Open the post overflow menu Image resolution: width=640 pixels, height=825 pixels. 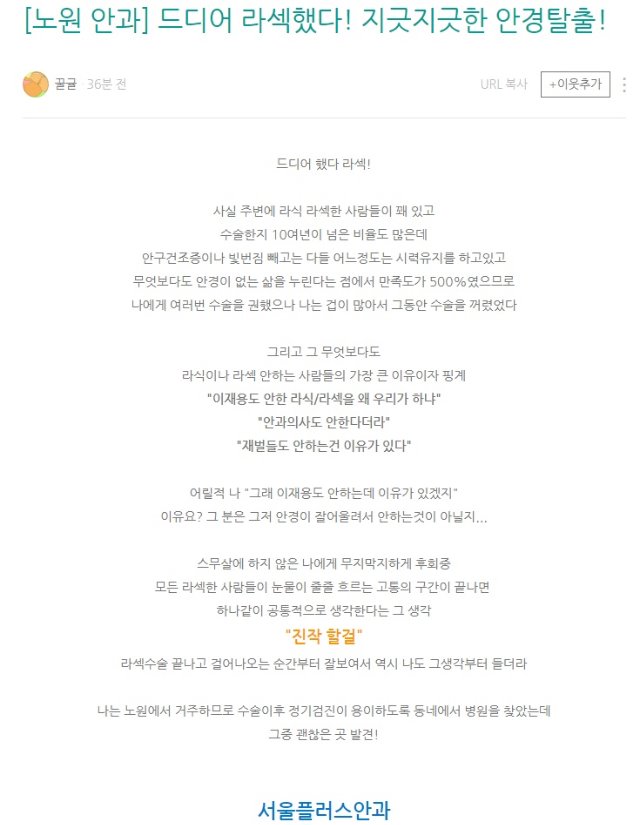pyautogui.click(x=625, y=84)
